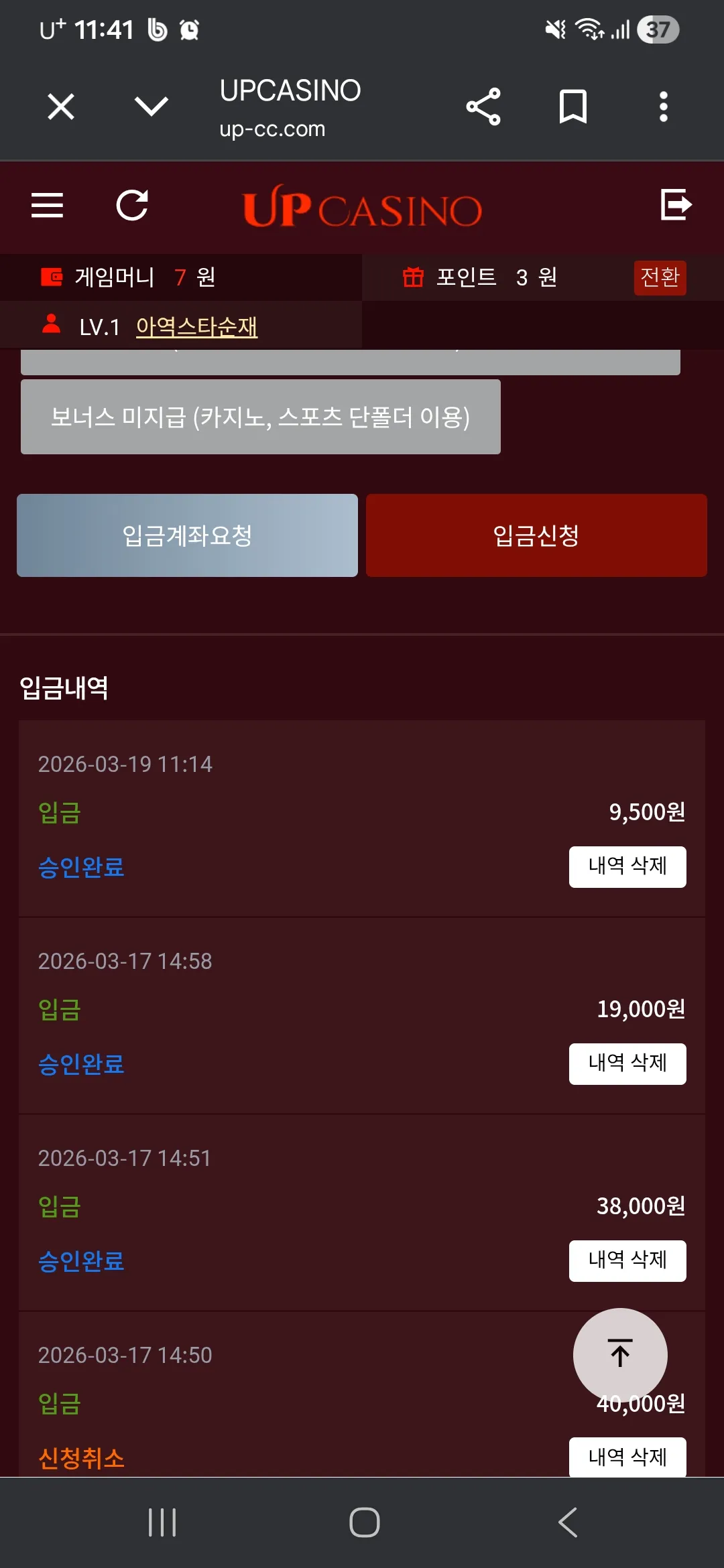
Task: Share the UPCASINO page
Action: tap(483, 107)
